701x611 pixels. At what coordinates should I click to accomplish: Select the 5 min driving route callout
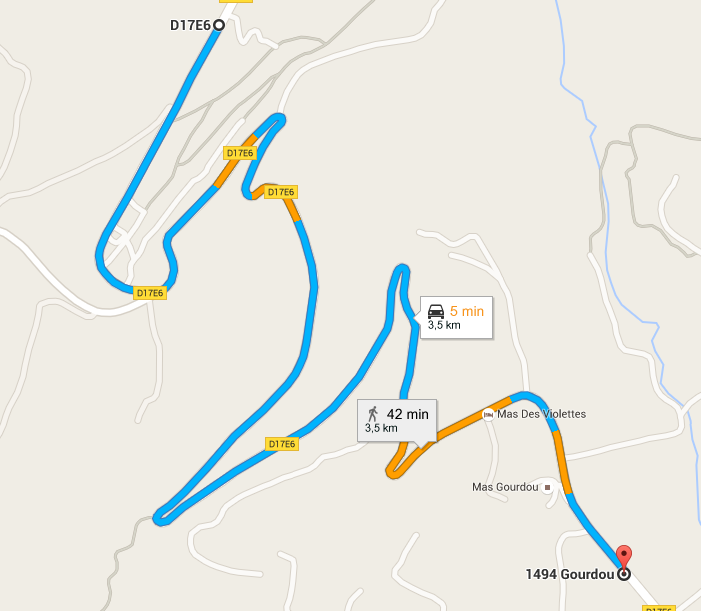coord(457,317)
